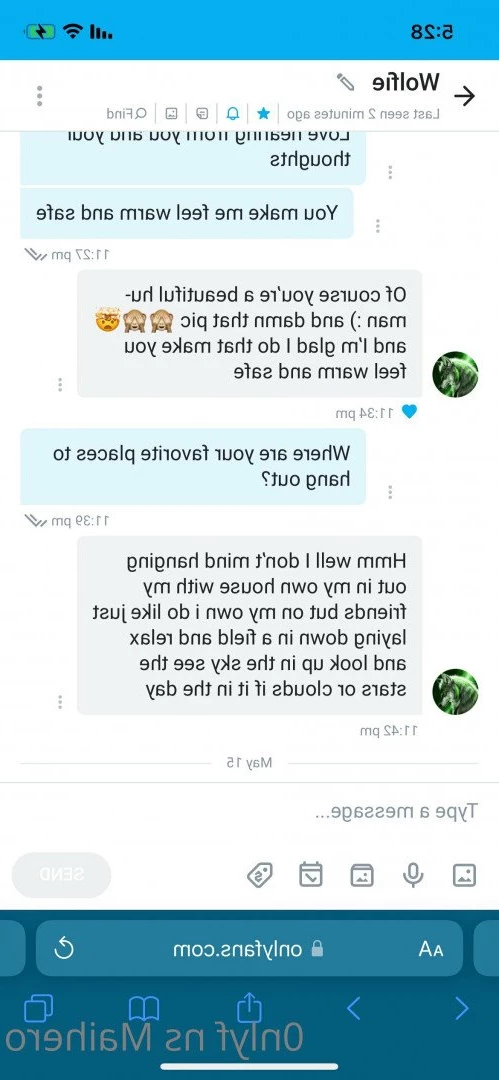Open options for Wolfie's "Hmm well" message

click(60, 702)
